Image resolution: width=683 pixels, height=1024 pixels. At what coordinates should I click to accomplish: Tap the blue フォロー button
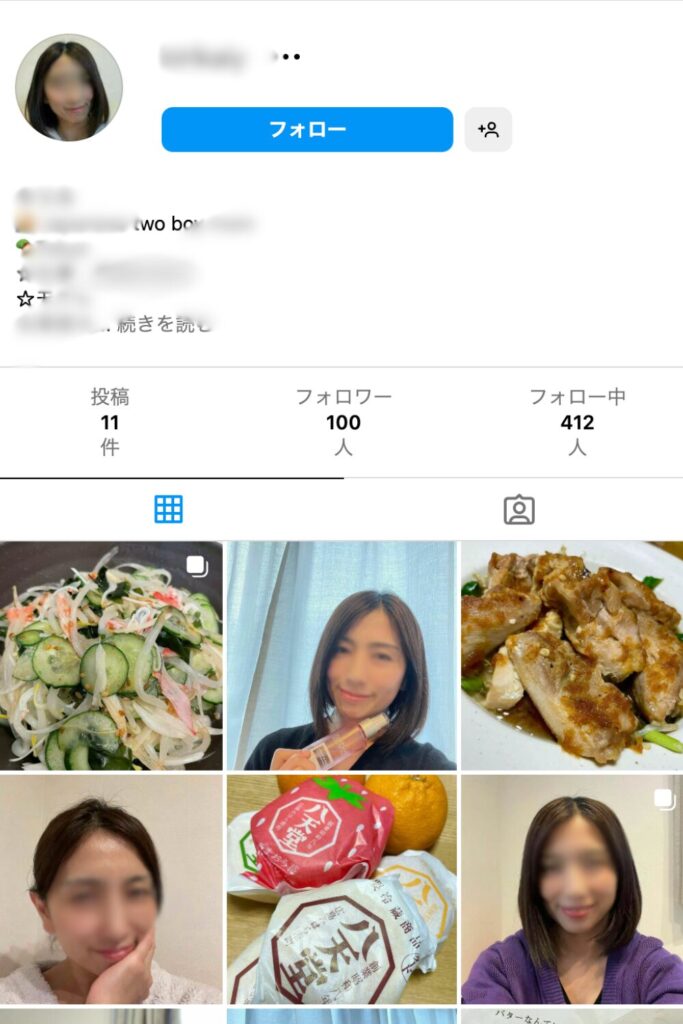(x=307, y=130)
